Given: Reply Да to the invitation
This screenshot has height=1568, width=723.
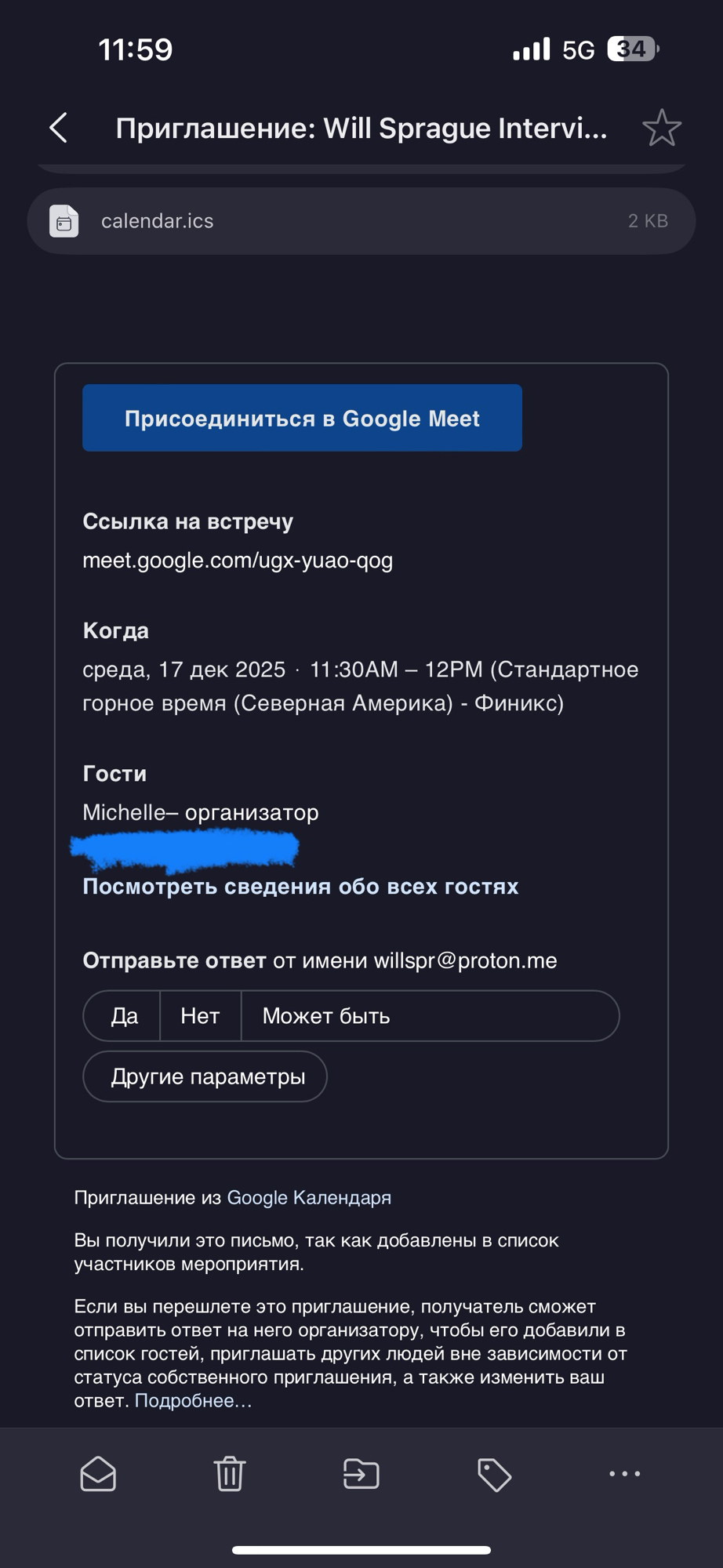Looking at the screenshot, I should point(124,1016).
